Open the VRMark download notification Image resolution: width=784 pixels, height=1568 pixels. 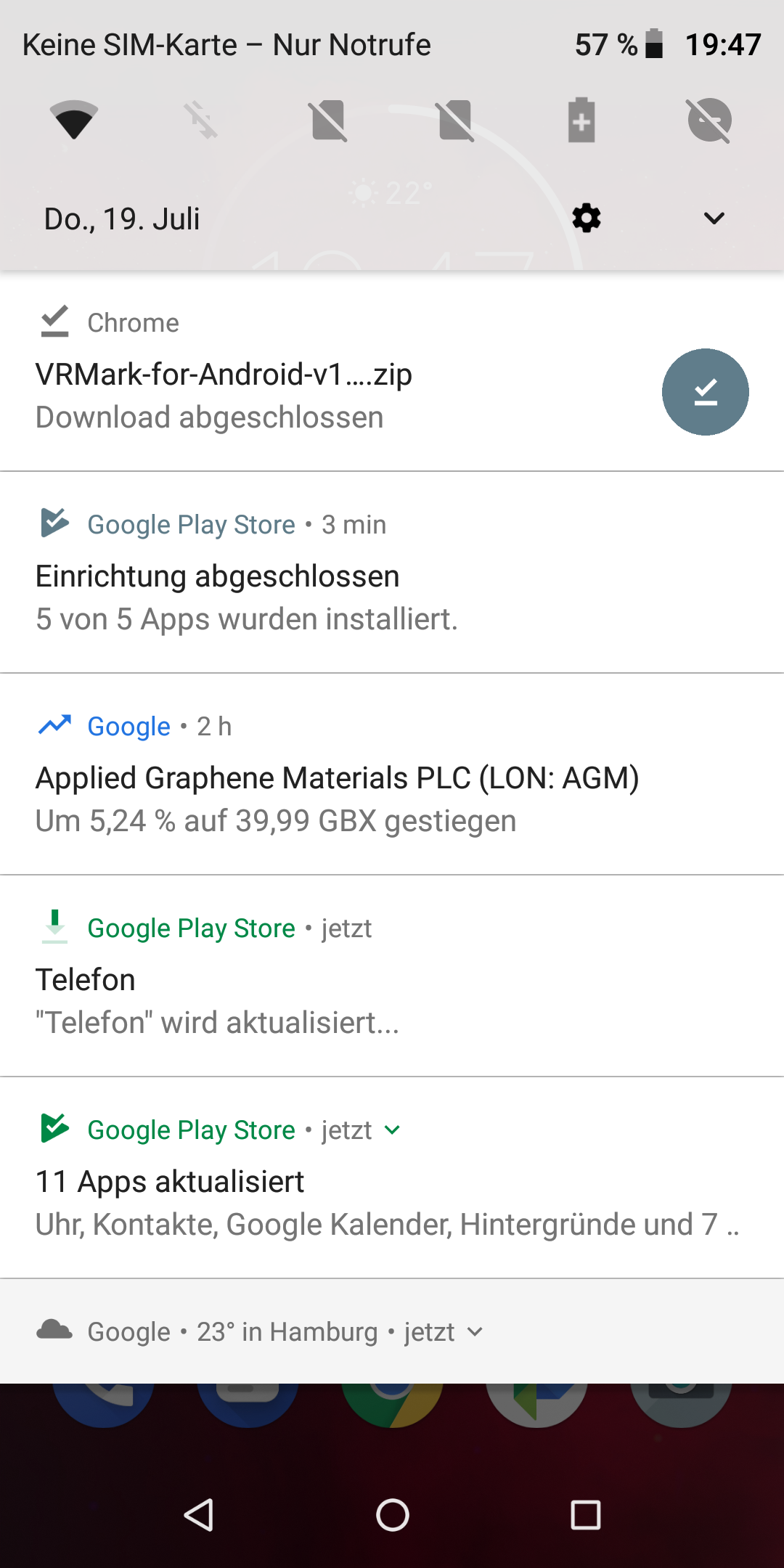point(290,392)
